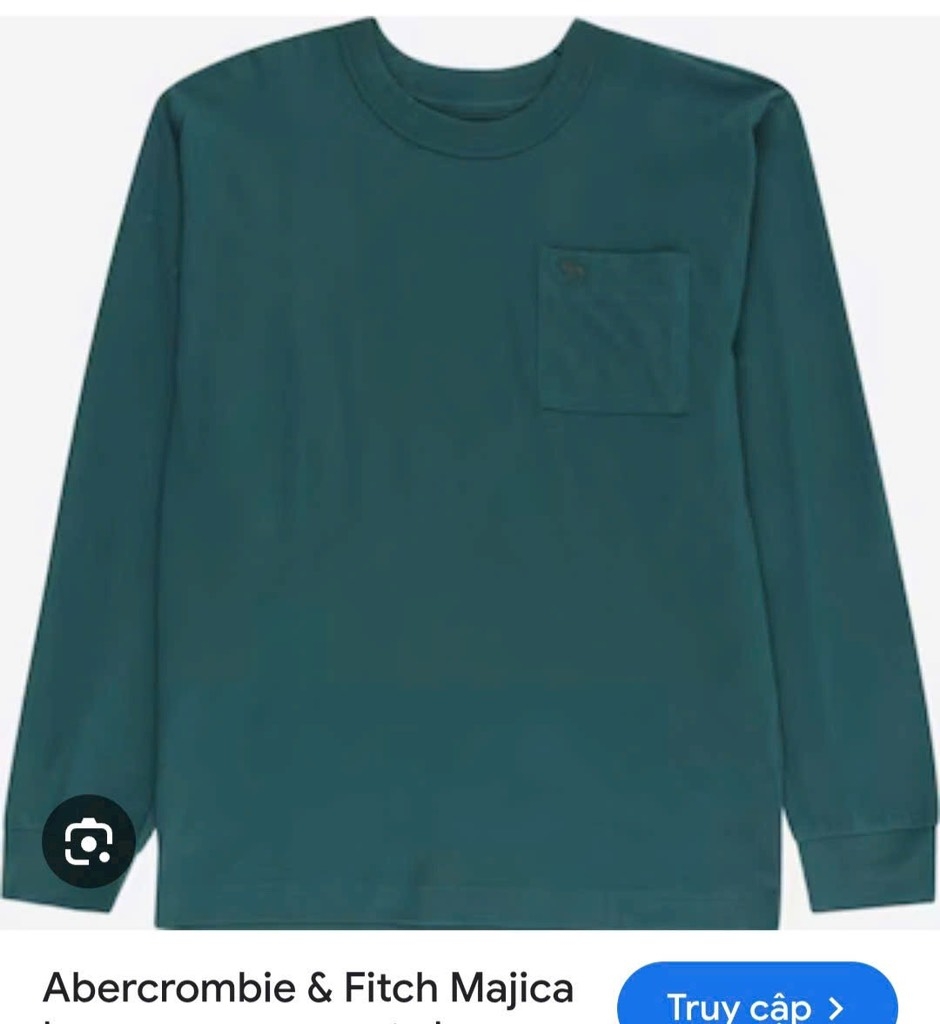The image size is (940, 1024).
Task: Open the Abercrombie & Fitch Majica title link
Action: [x=308, y=989]
